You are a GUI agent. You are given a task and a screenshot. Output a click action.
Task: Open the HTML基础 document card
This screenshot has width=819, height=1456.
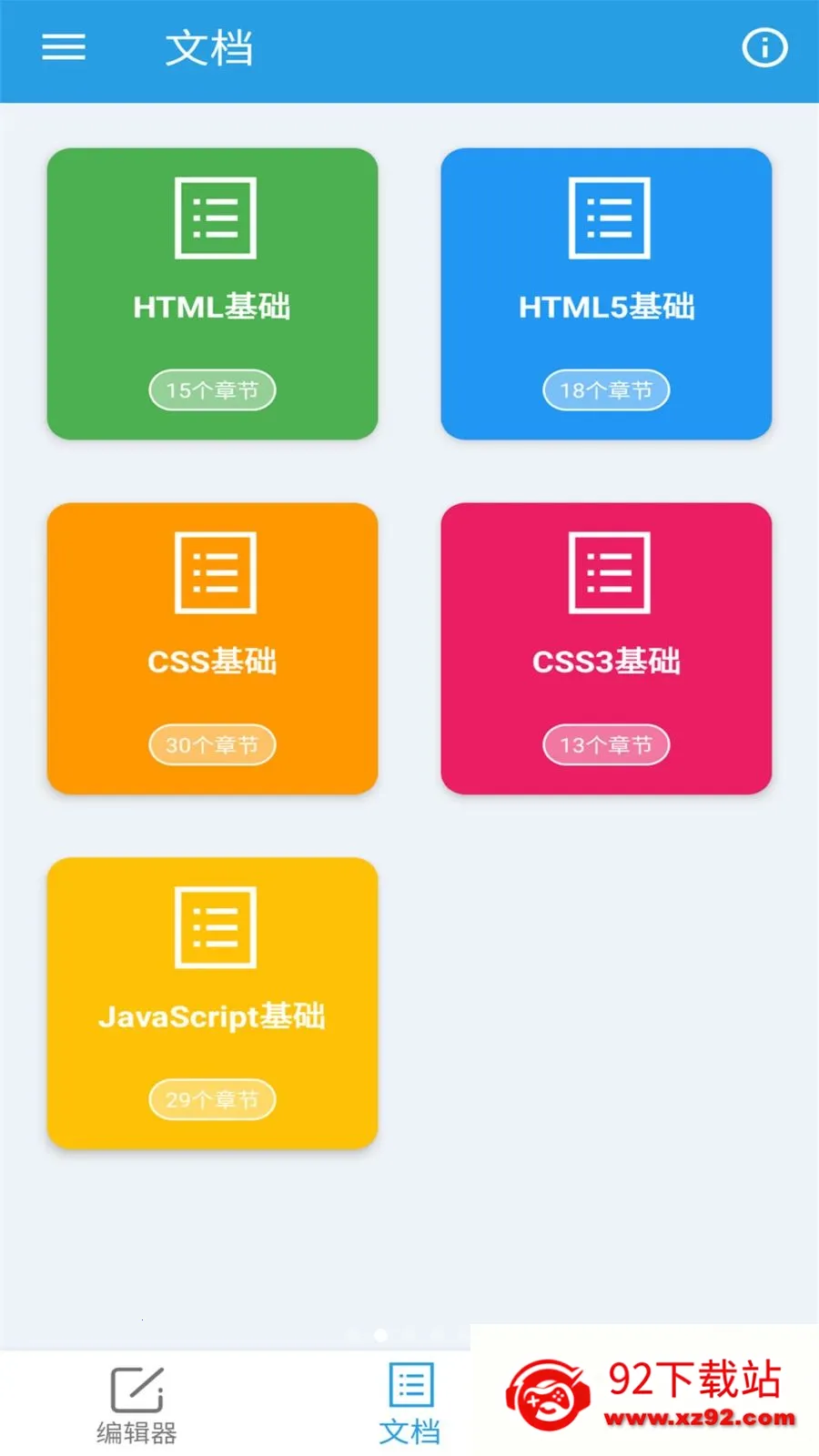click(212, 294)
